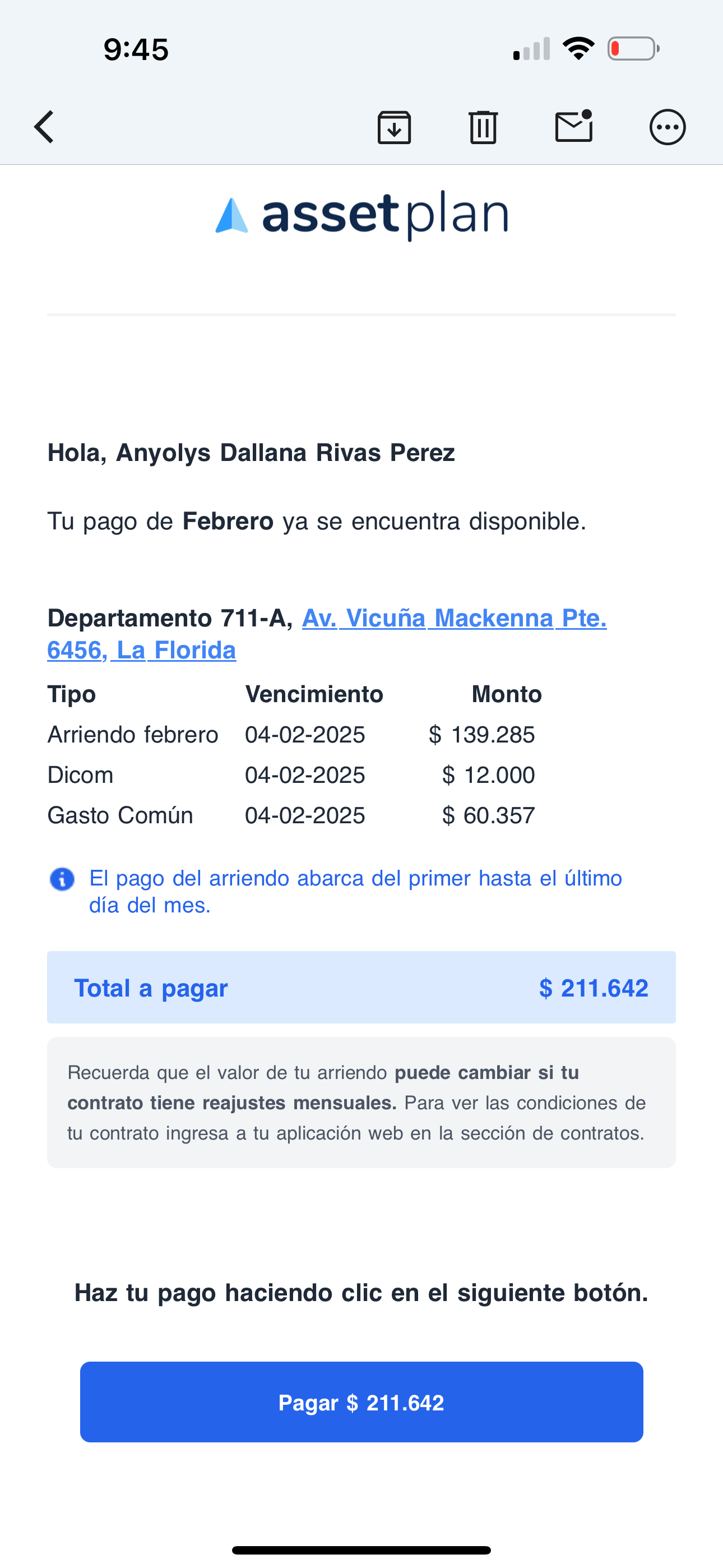Archive this email

tap(395, 127)
